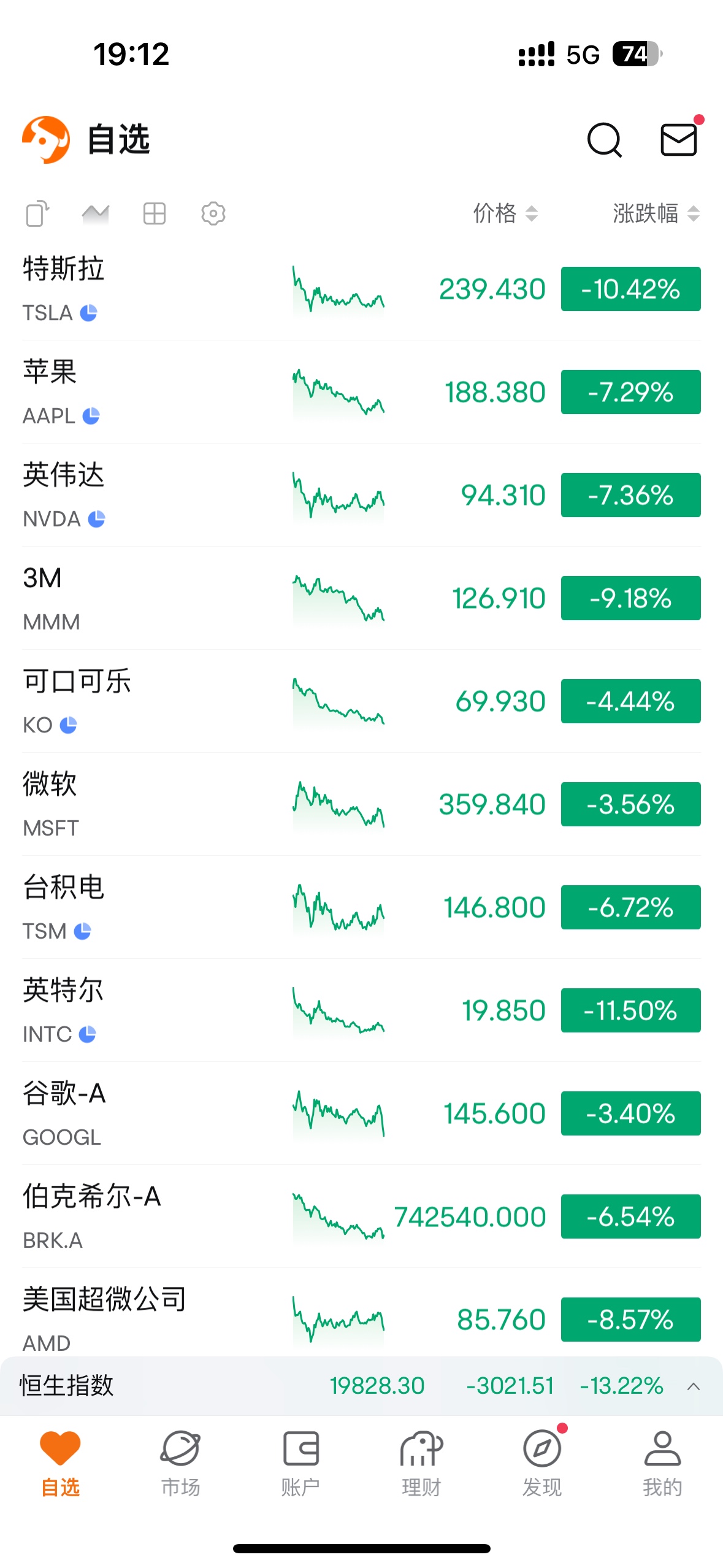Image resolution: width=723 pixels, height=1568 pixels.
Task: Go to the 账户 tab
Action: pos(300,1464)
